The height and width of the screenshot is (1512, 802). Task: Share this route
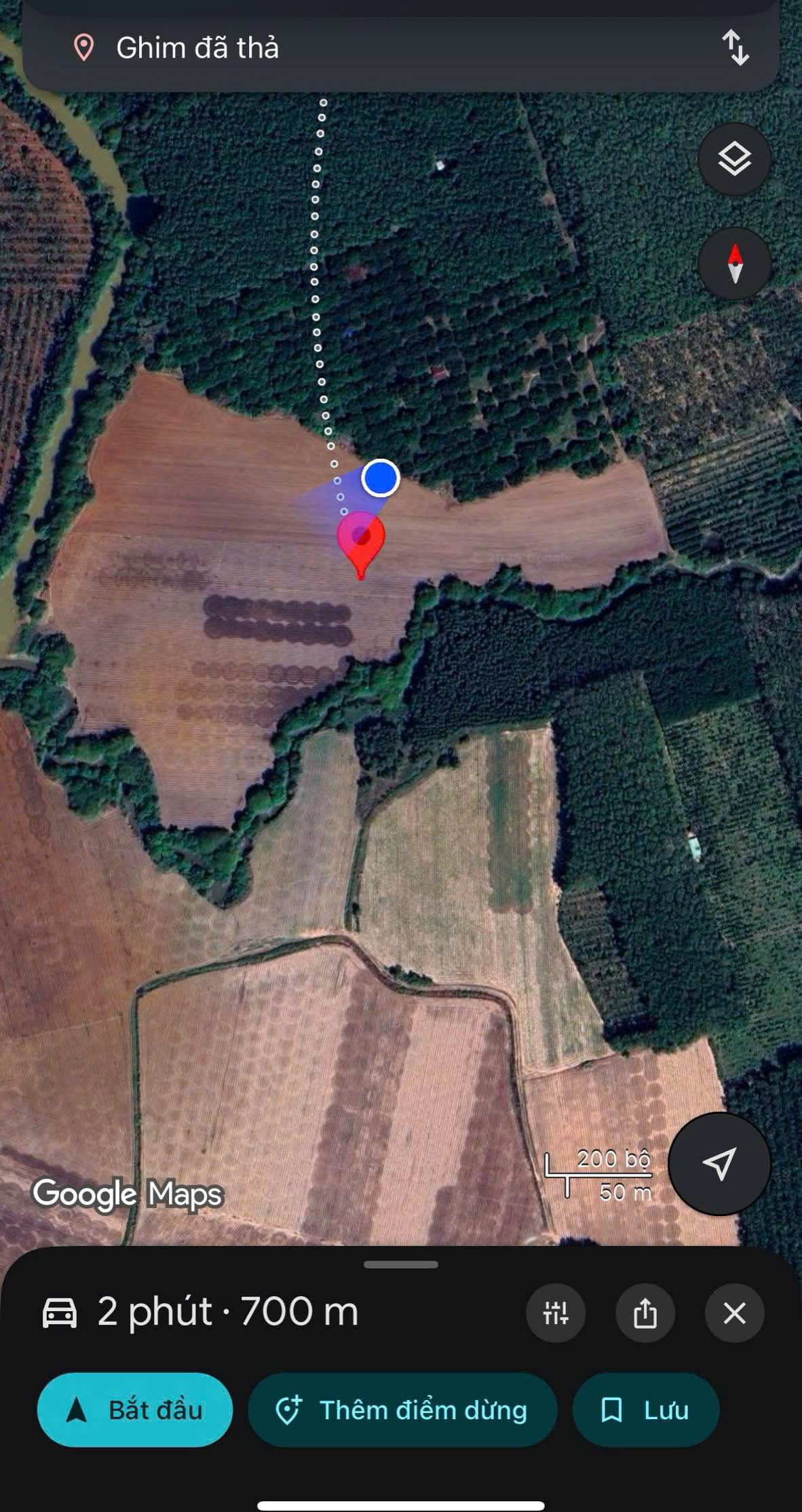pos(645,1313)
